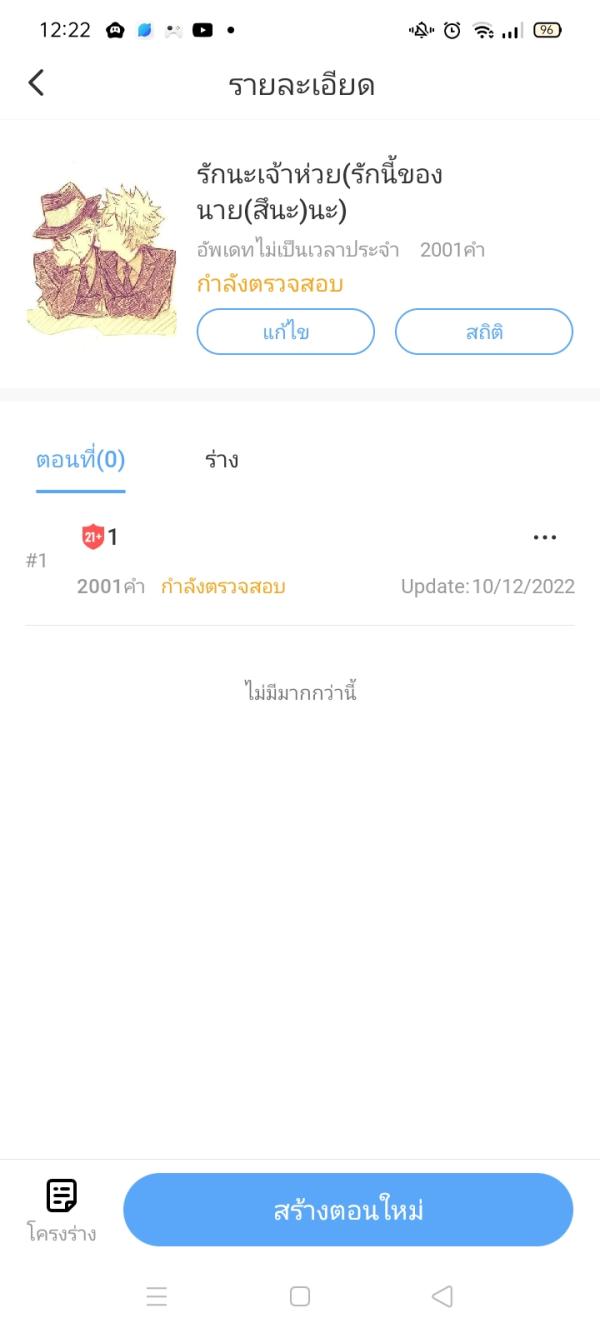Go back using the top arrow

click(37, 83)
